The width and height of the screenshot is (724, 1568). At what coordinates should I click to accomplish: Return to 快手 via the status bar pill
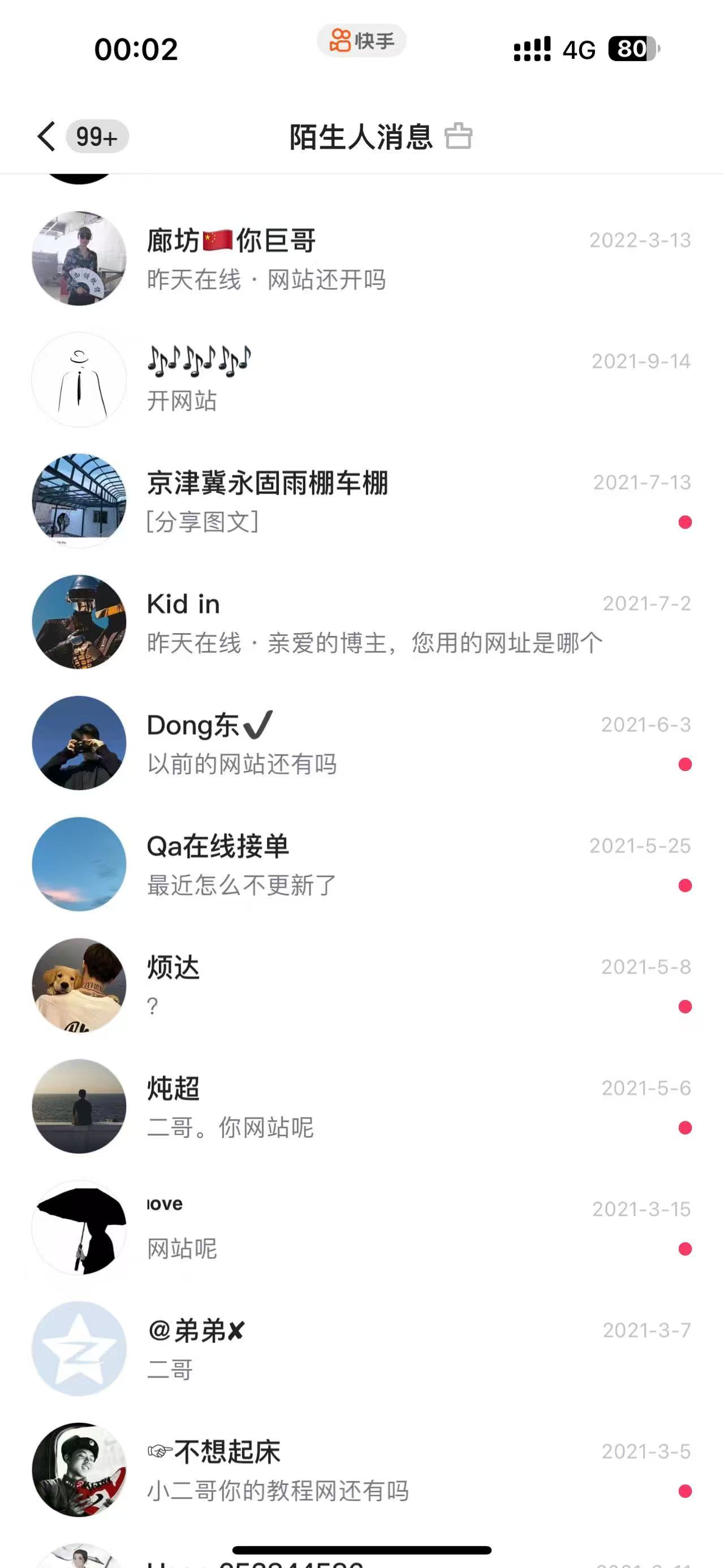coord(361,41)
